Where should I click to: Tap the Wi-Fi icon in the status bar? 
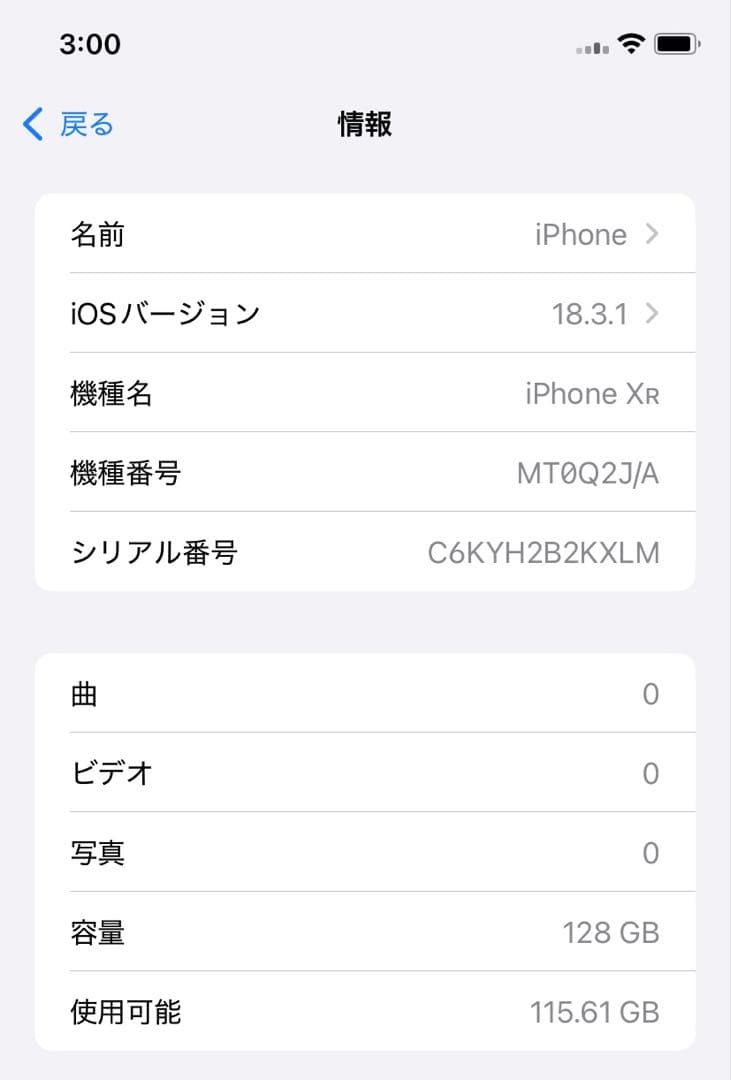[x=630, y=44]
